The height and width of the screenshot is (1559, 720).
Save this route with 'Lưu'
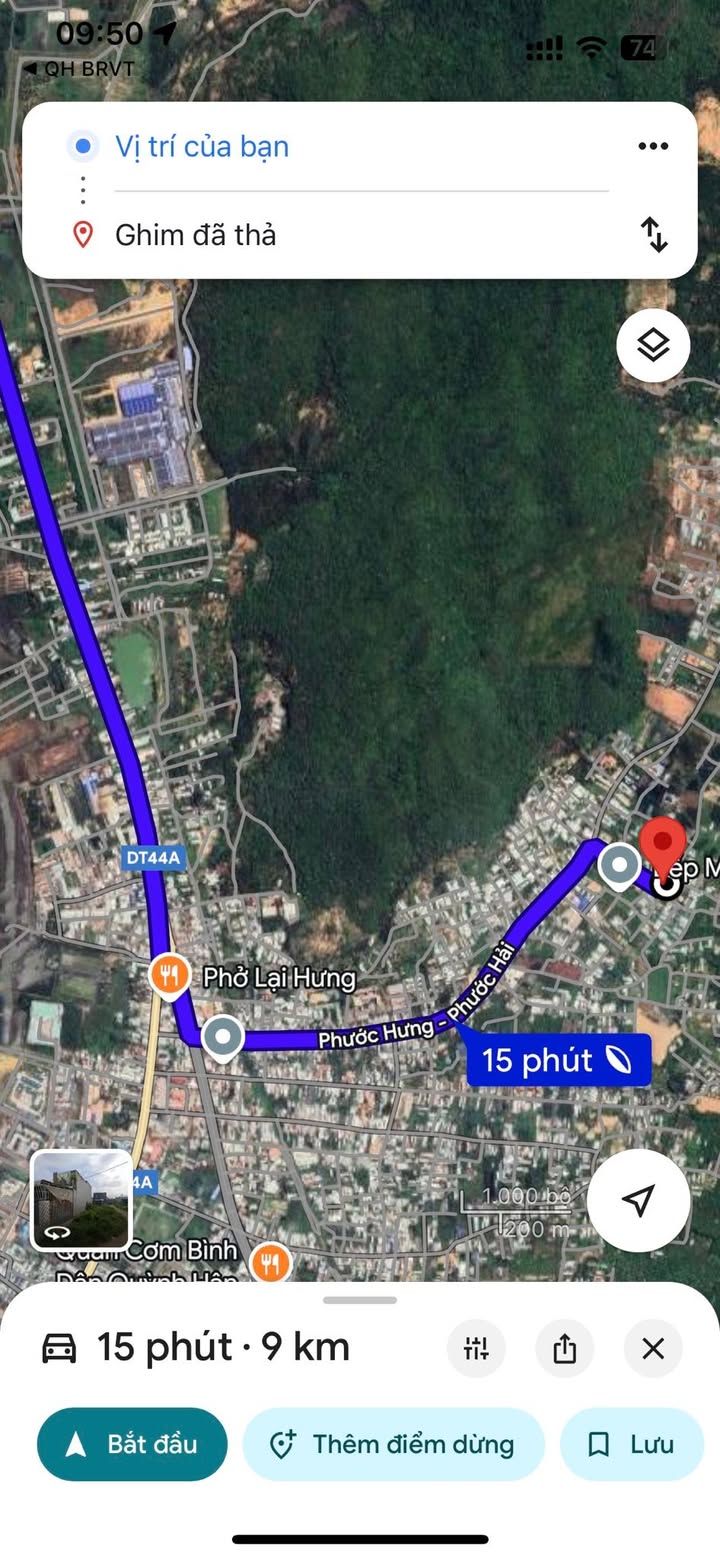[632, 1444]
